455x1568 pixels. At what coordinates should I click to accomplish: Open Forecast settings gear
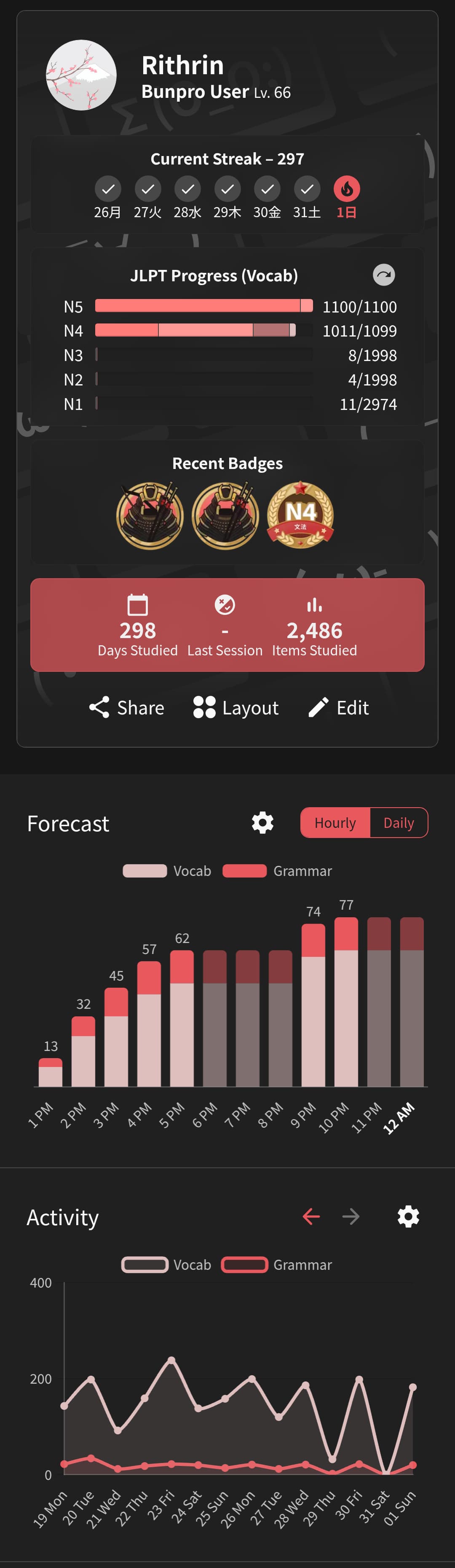263,822
